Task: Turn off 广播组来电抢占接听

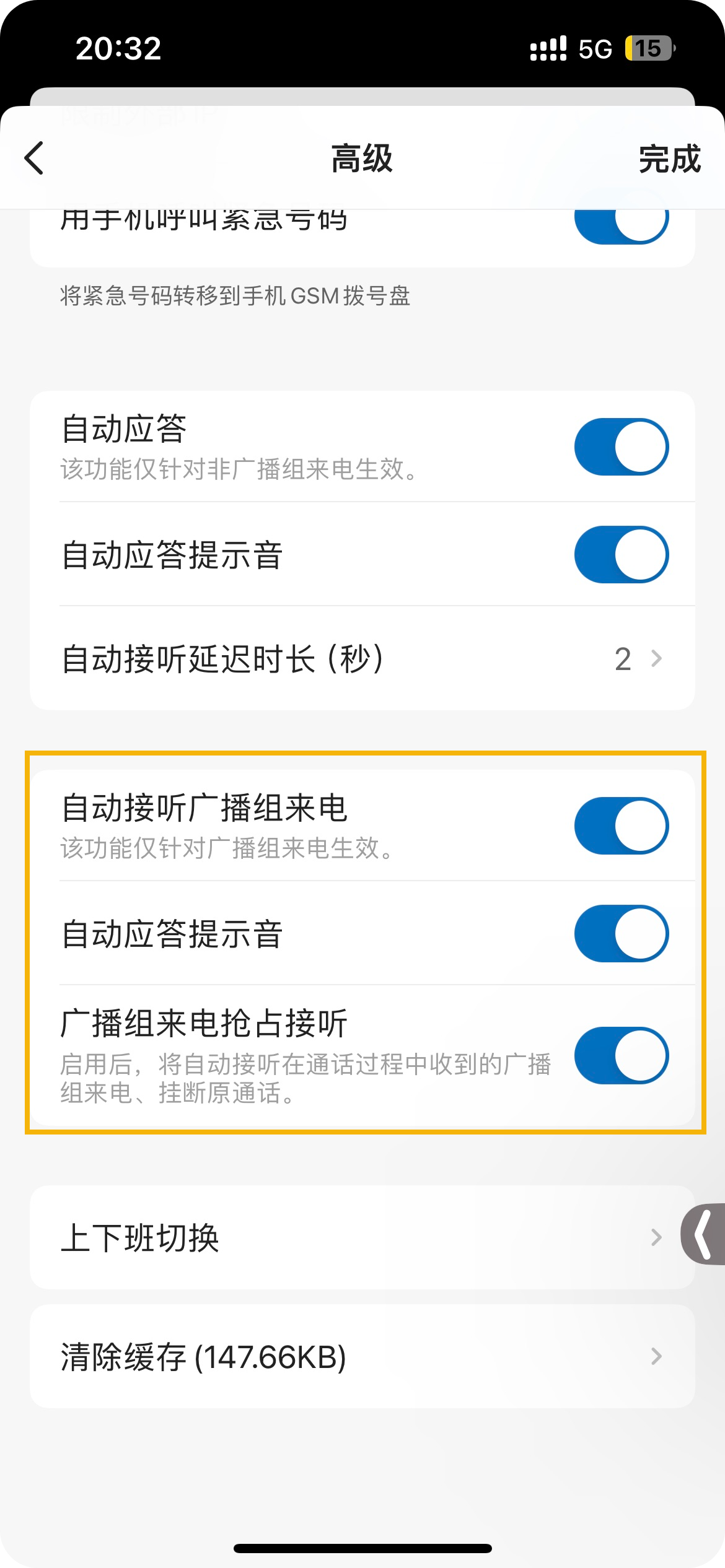Action: (x=621, y=1056)
